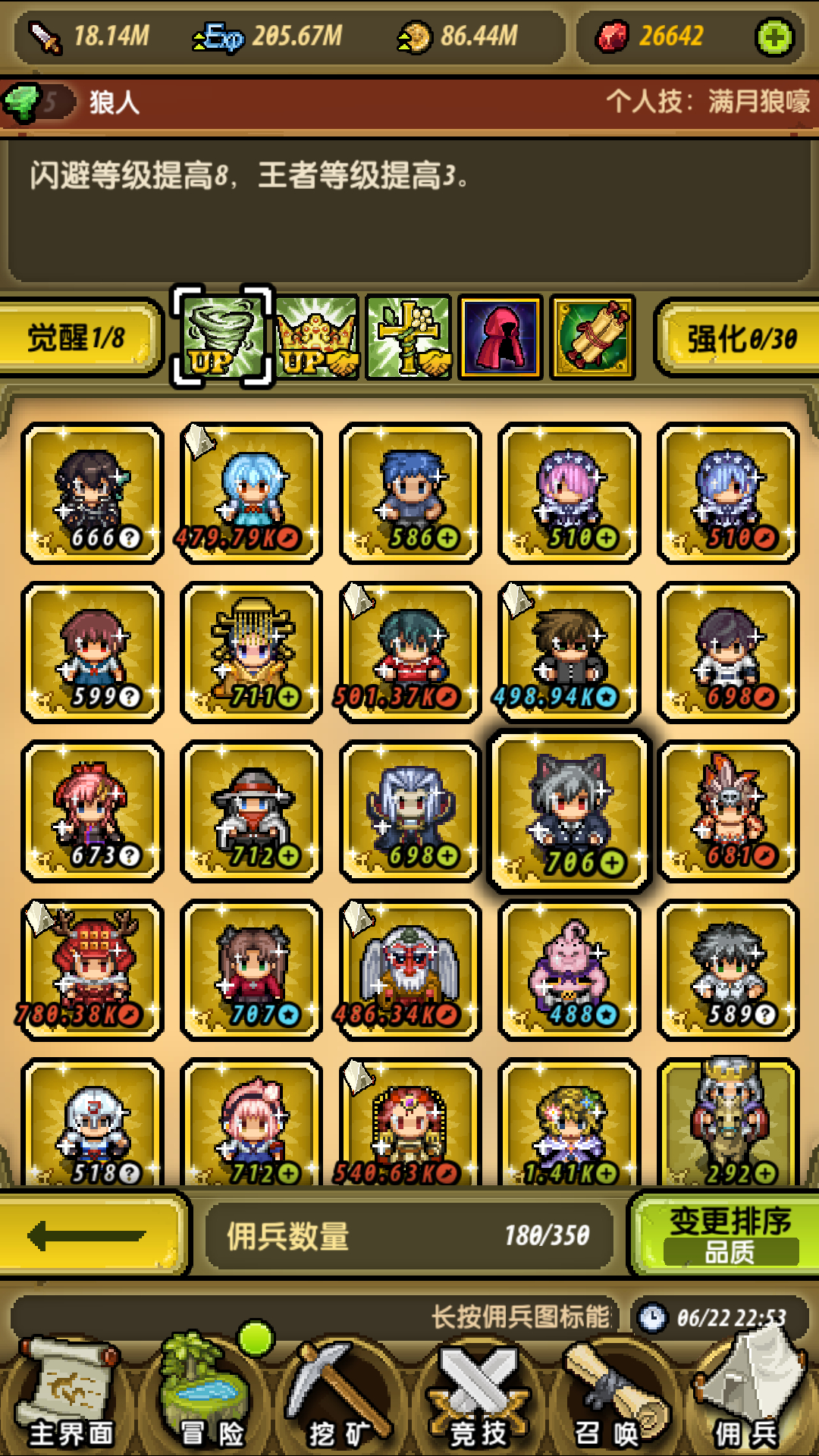Select the tornado UP skill icon
Image resolution: width=819 pixels, height=1456 pixels.
coord(223,337)
